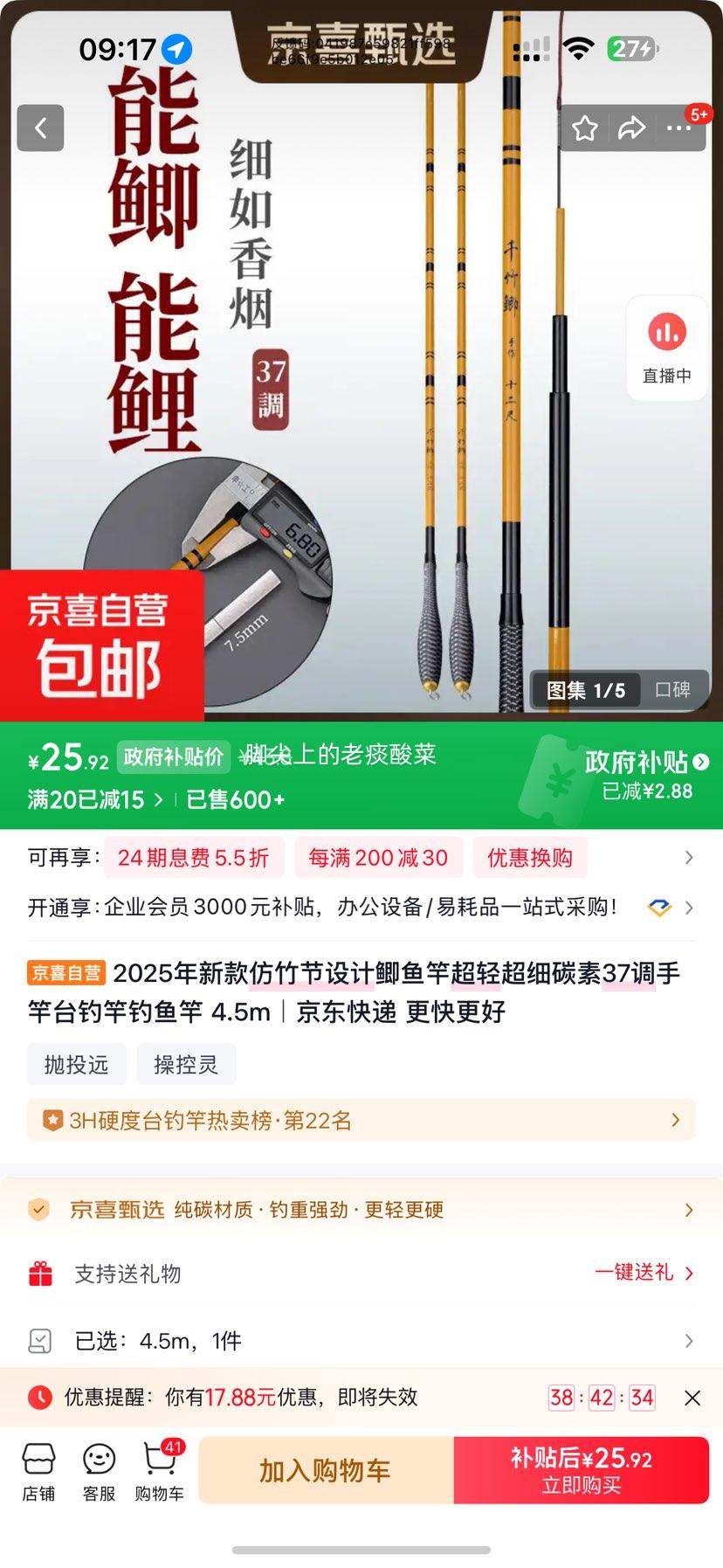Image resolution: width=723 pixels, height=1568 pixels.
Task: Select the 抛投远 tag
Action: click(x=77, y=1064)
